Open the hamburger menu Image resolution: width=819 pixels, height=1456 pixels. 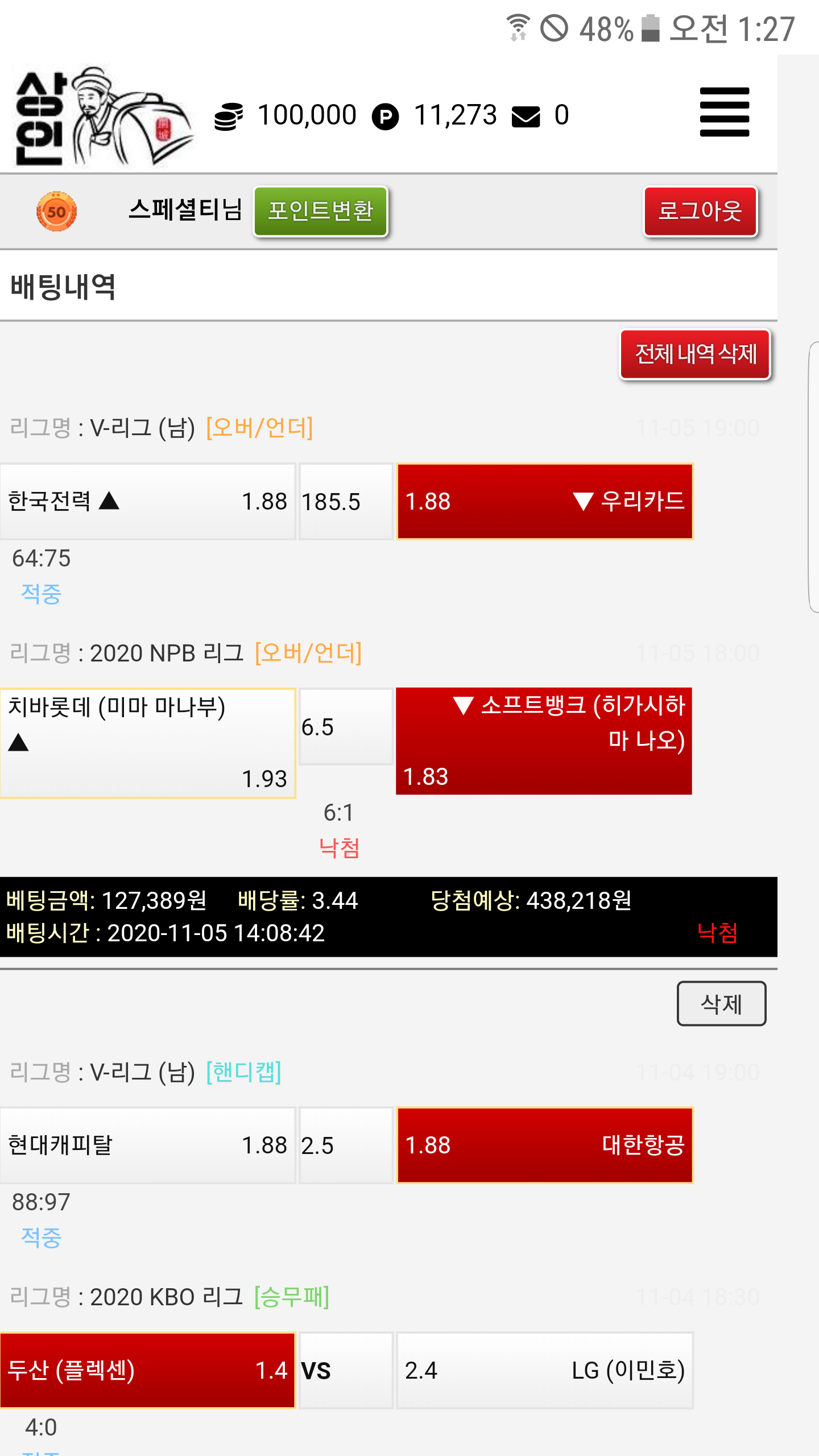[x=724, y=112]
